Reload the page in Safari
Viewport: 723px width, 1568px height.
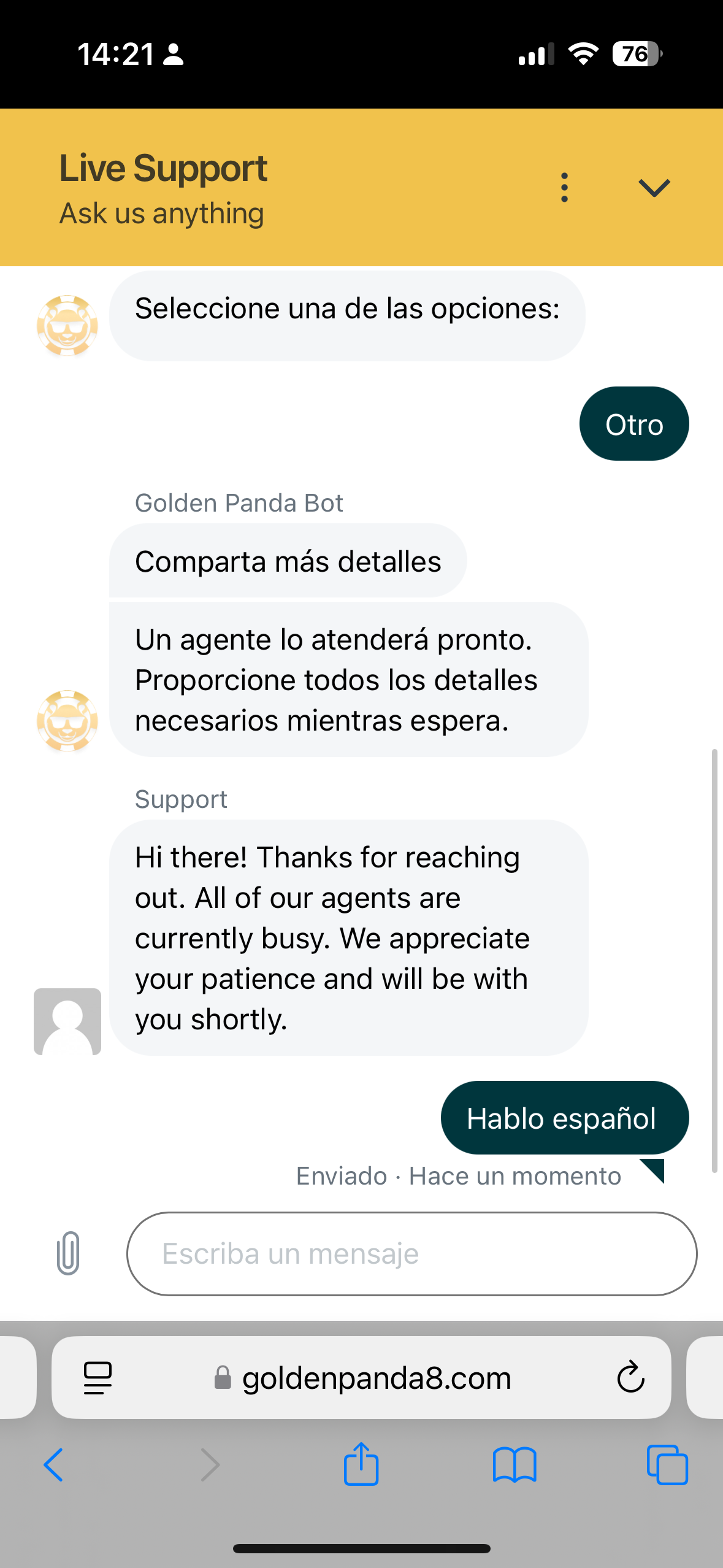630,1378
